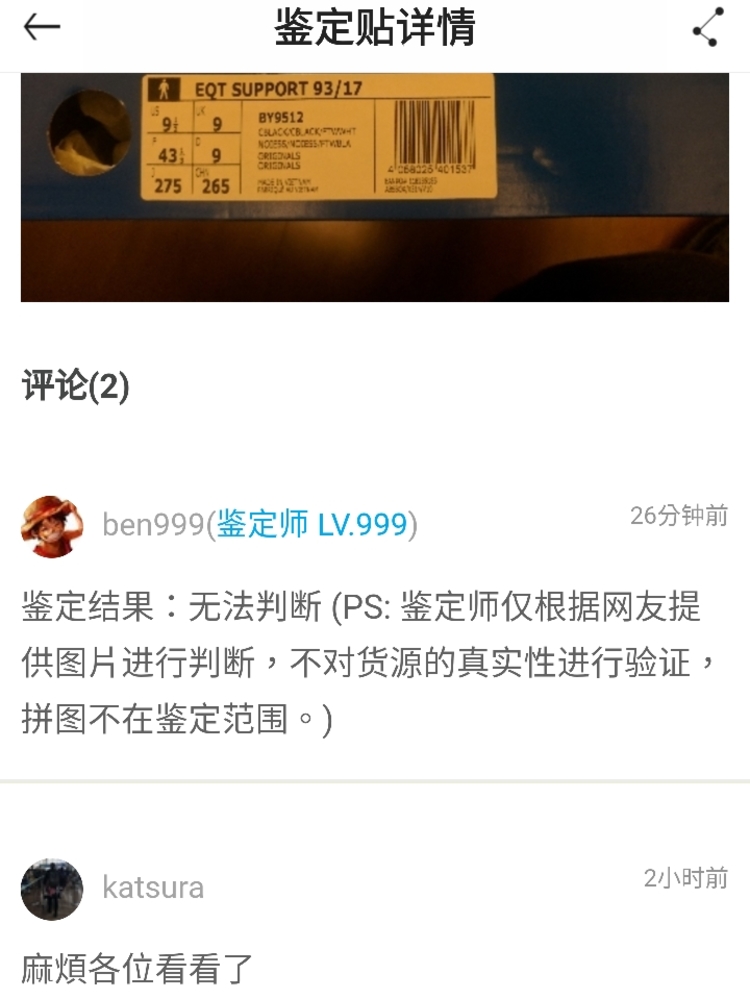Viewport: 750px width, 999px height.
Task: Open ben999's profile avatar
Action: pyautogui.click(x=52, y=526)
